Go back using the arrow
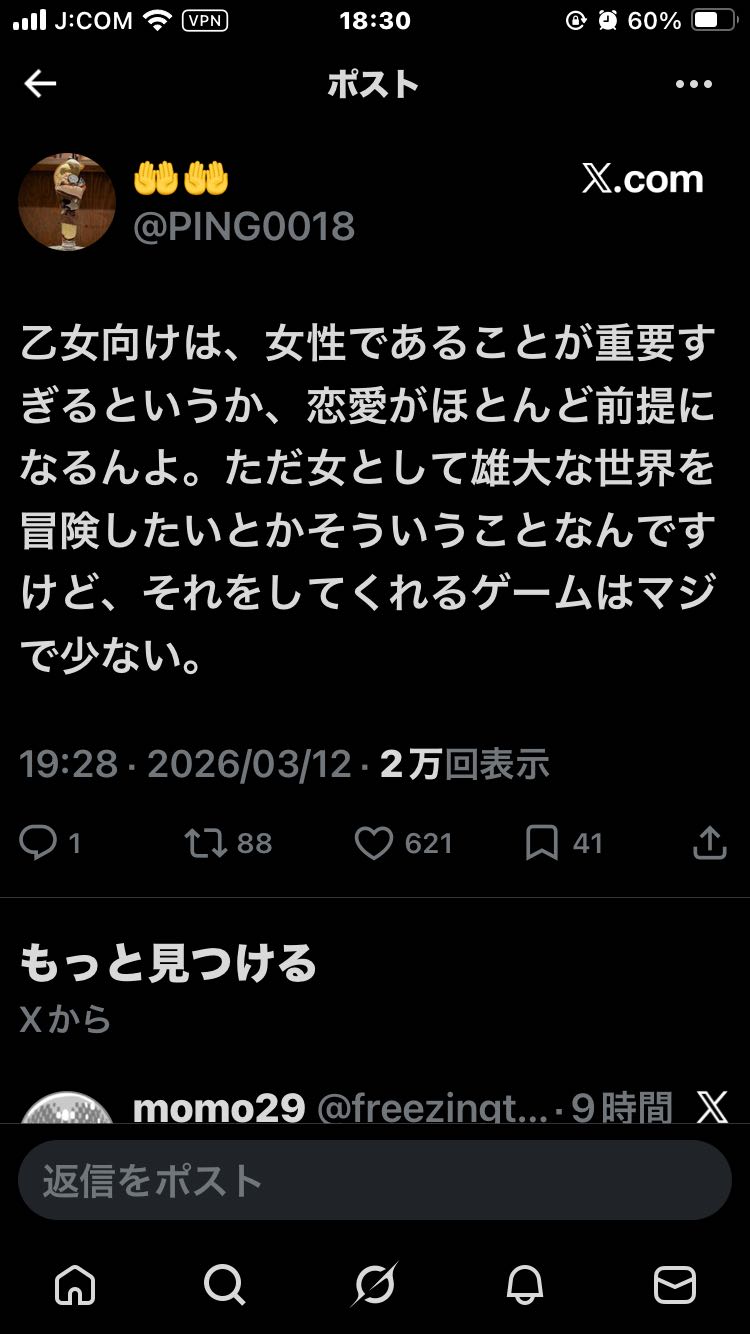Screen dimensions: 750x1334 point(40,85)
